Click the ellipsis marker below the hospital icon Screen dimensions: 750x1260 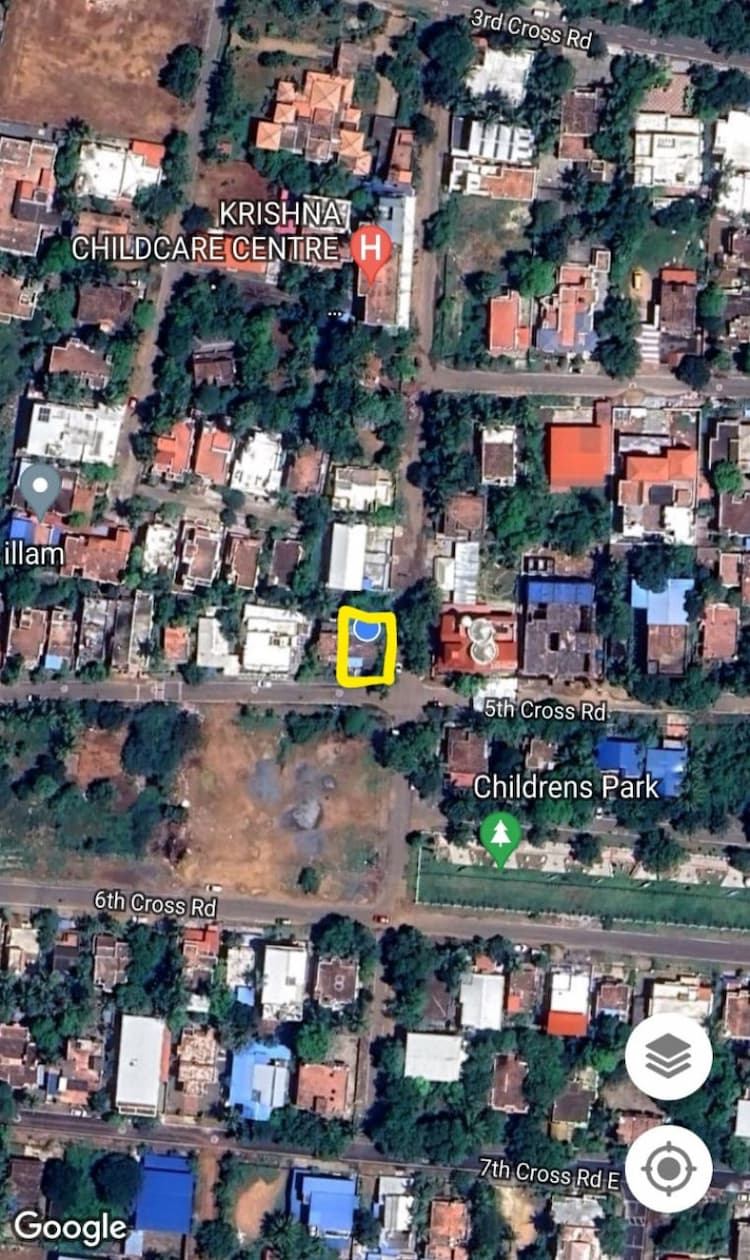[334, 314]
